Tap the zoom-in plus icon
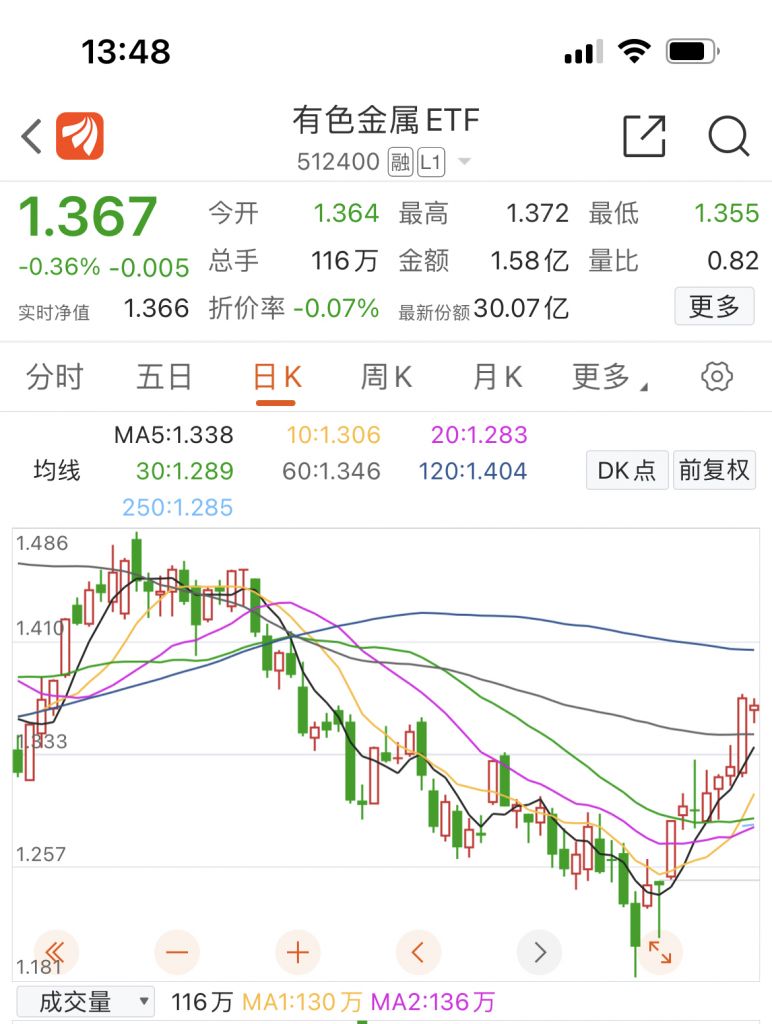 click(298, 952)
